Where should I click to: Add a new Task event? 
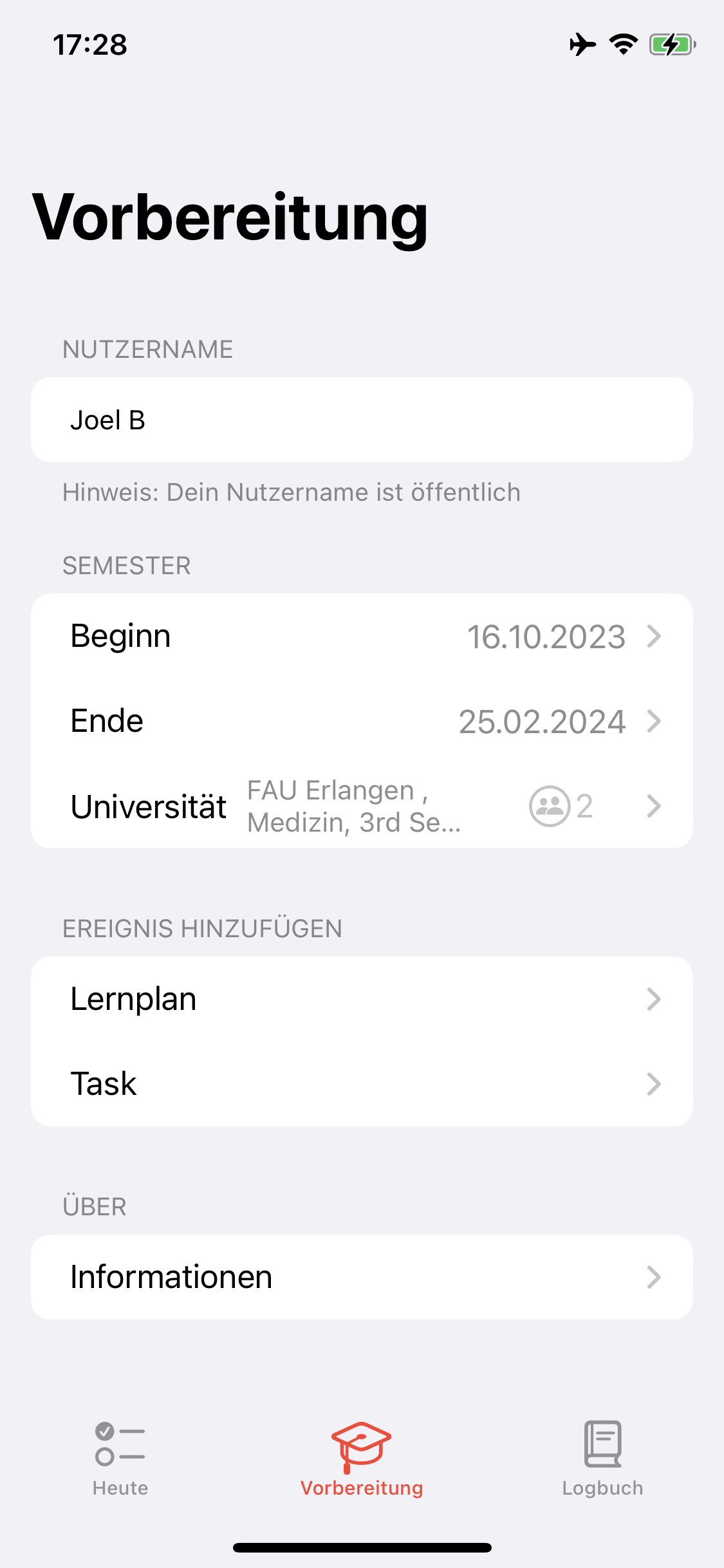click(362, 1084)
